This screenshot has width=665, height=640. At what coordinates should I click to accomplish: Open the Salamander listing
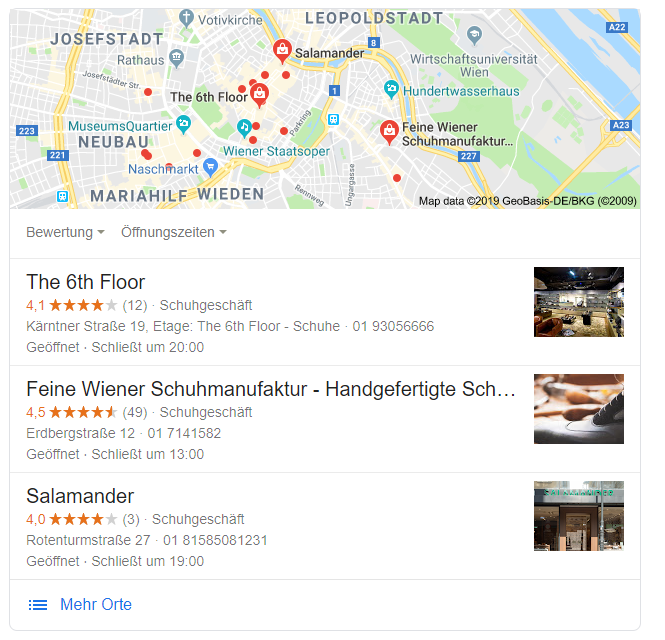point(80,496)
